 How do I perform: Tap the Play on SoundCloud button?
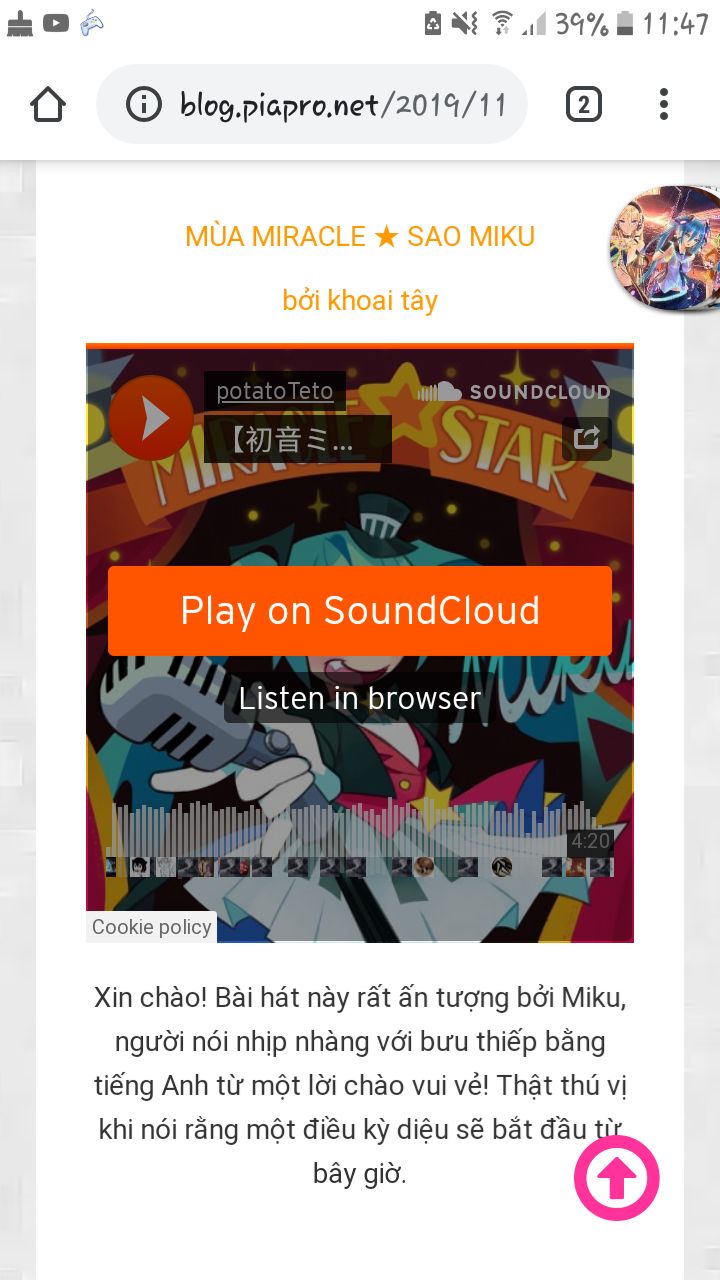(x=360, y=611)
